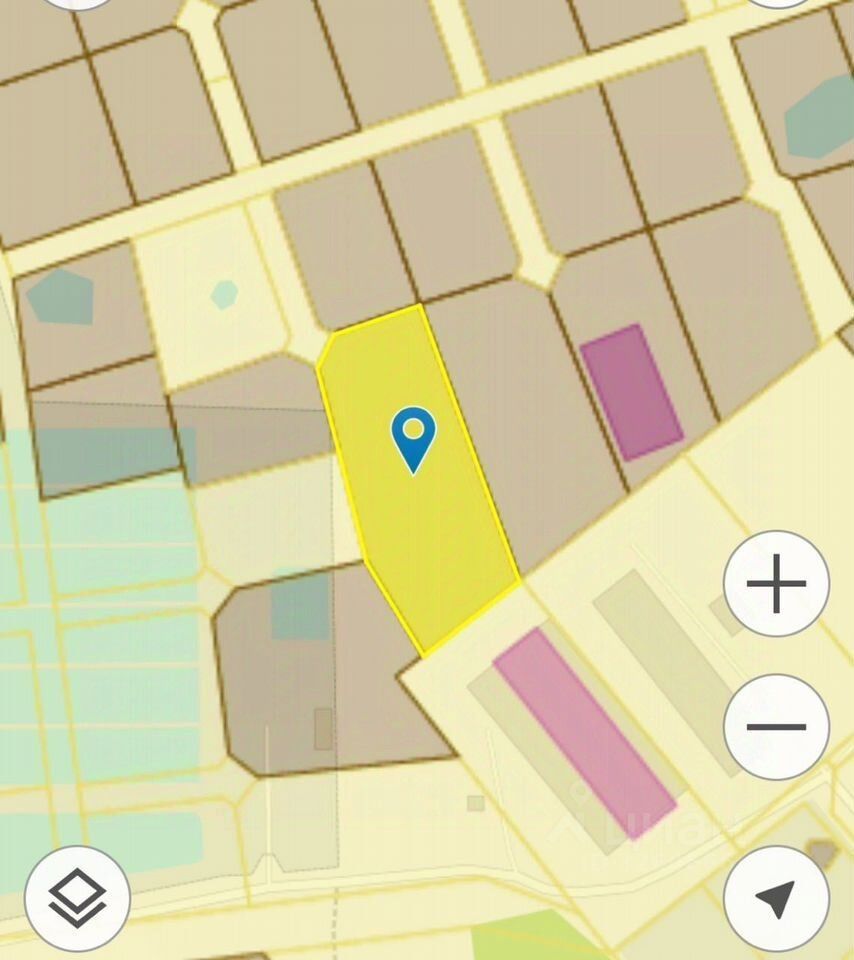The width and height of the screenshot is (854, 960).
Task: Center map on my current location
Action: coord(776,897)
